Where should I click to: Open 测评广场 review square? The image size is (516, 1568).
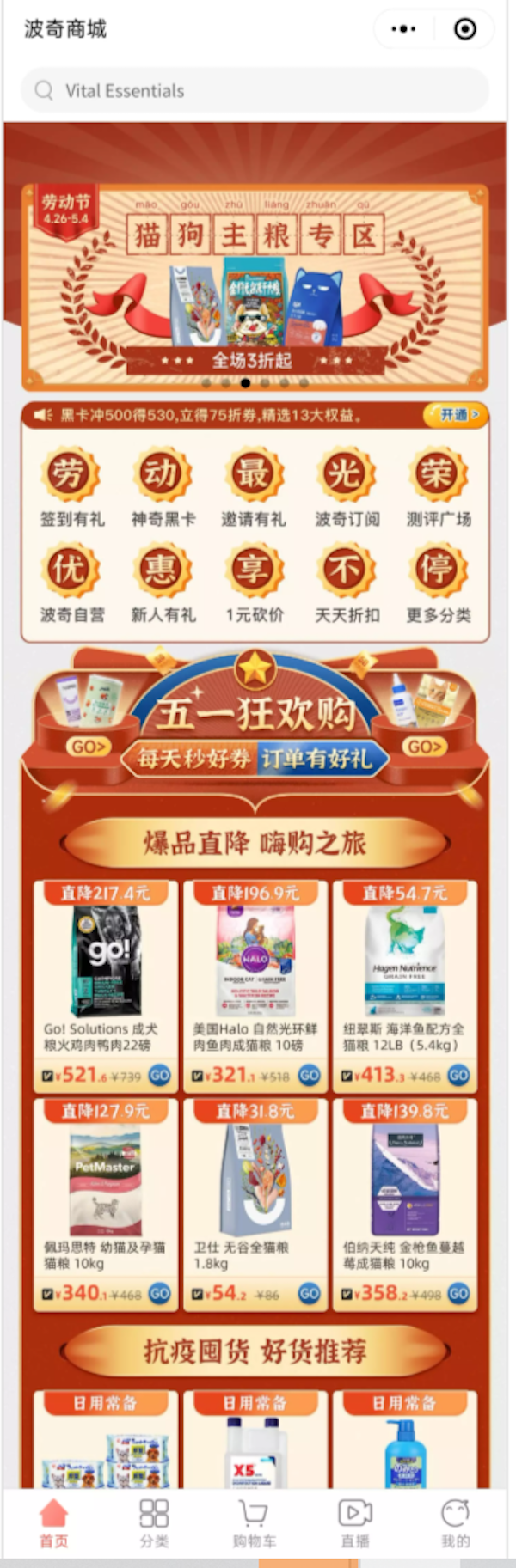pos(438,487)
